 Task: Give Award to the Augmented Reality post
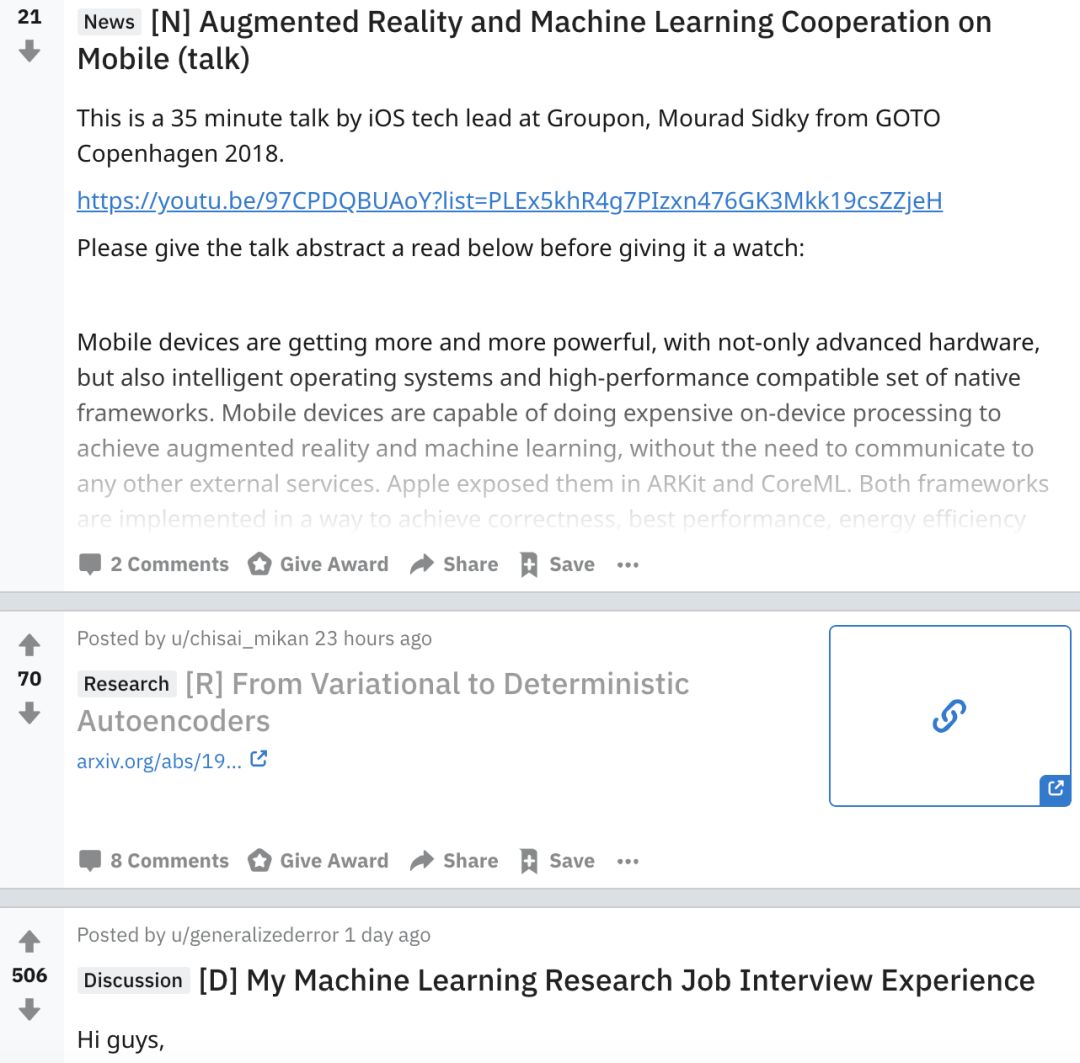pyautogui.click(x=318, y=564)
